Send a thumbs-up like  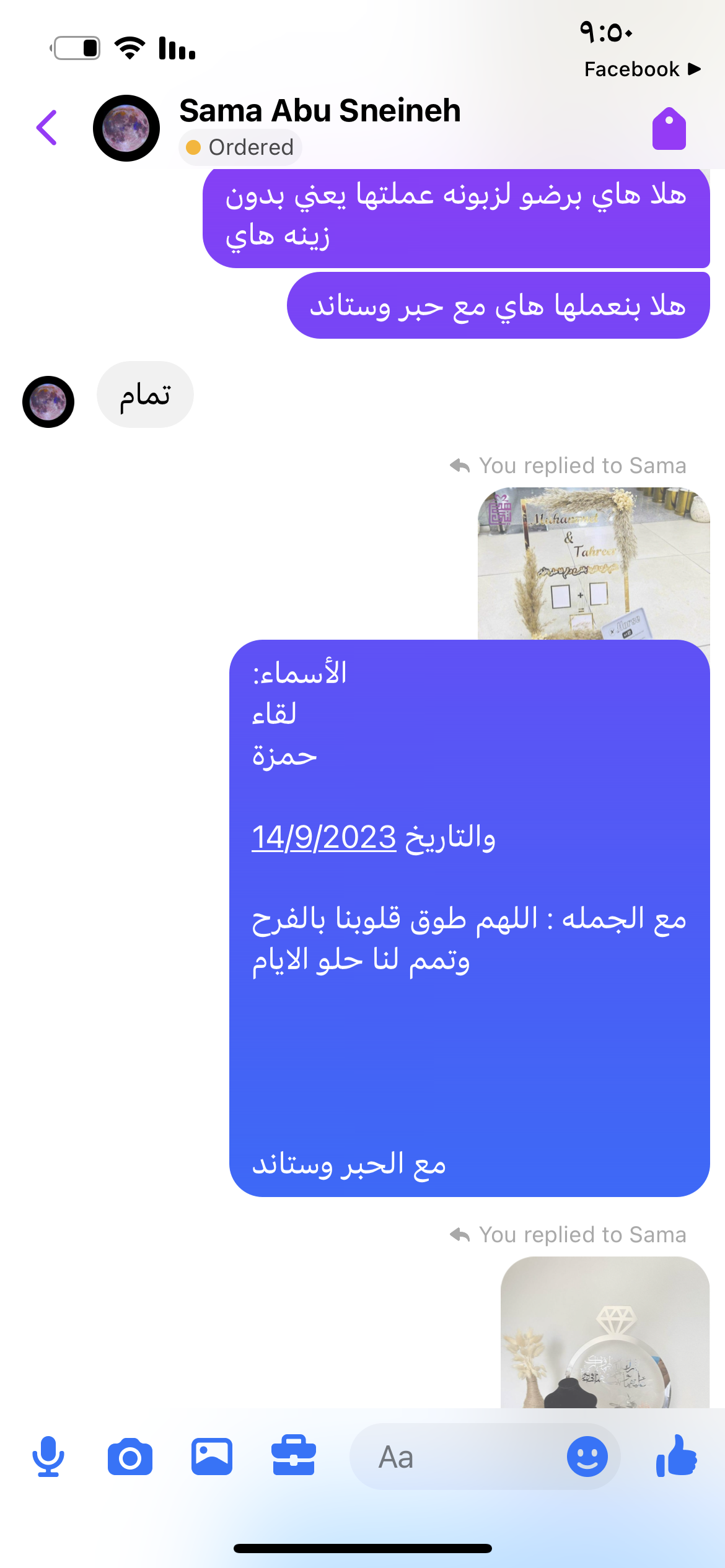[677, 1457]
